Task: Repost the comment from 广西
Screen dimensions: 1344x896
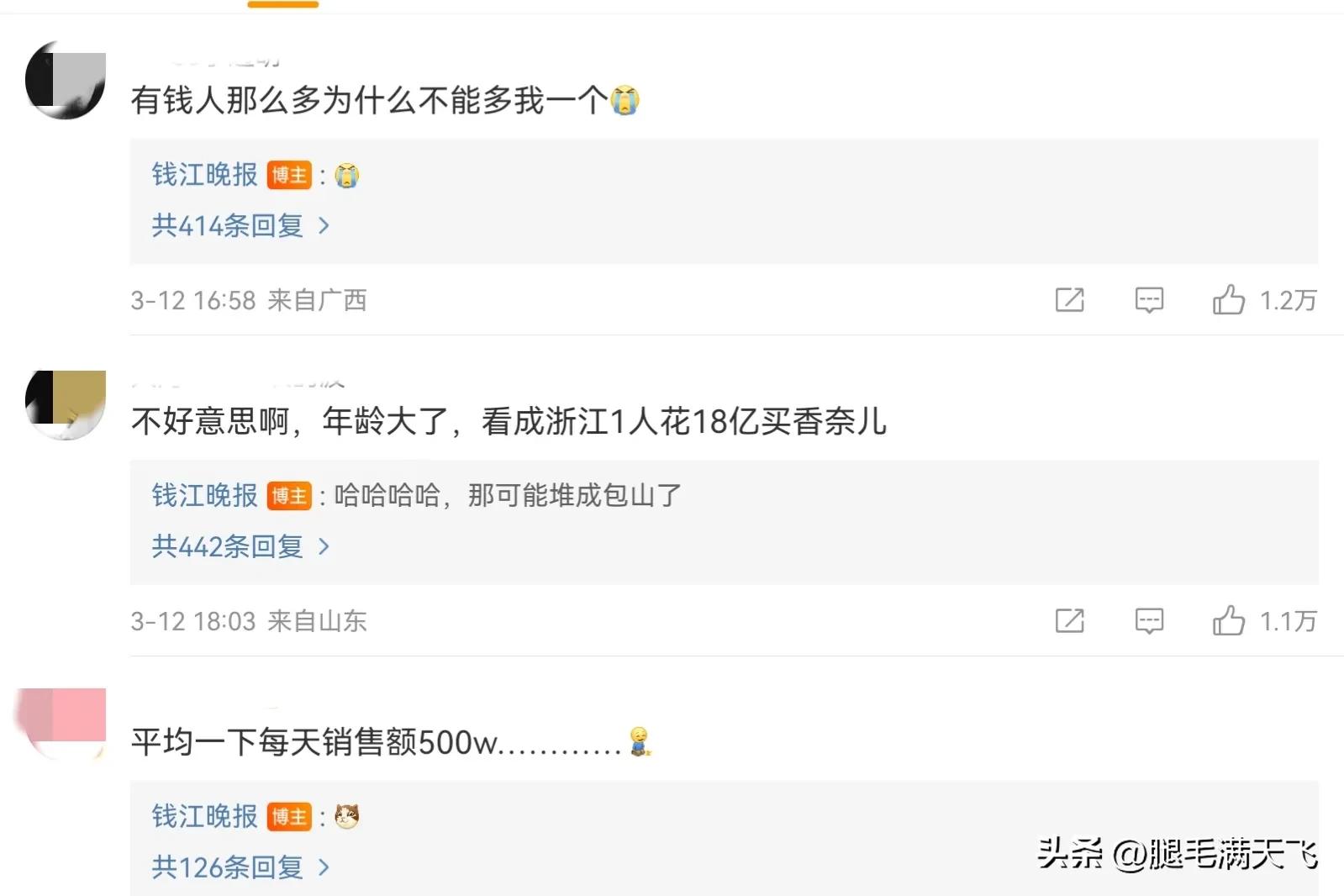Action: click(1069, 300)
